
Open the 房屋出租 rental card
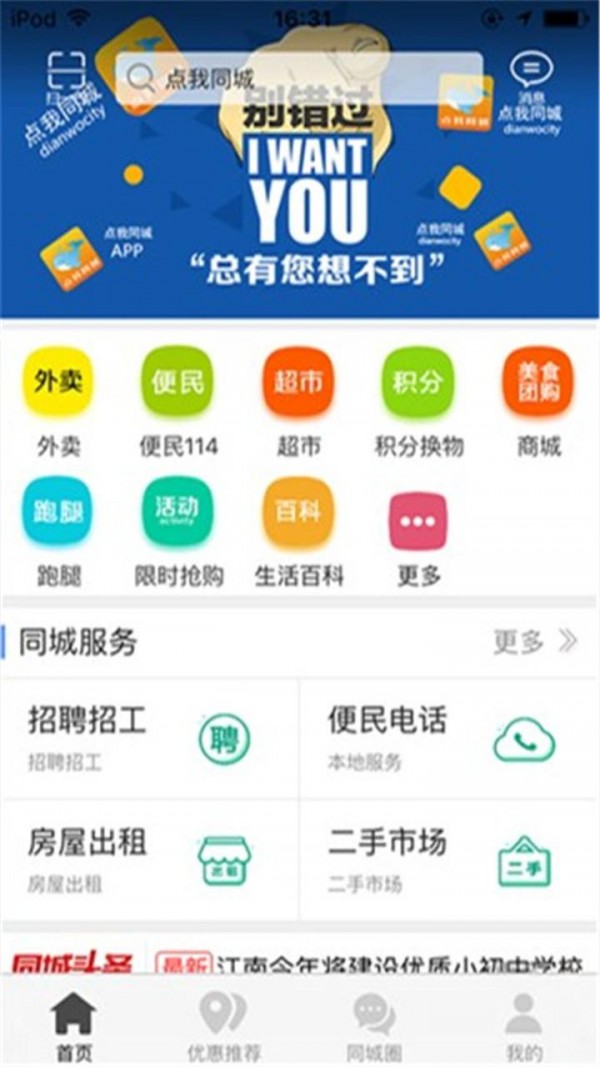click(x=150, y=860)
